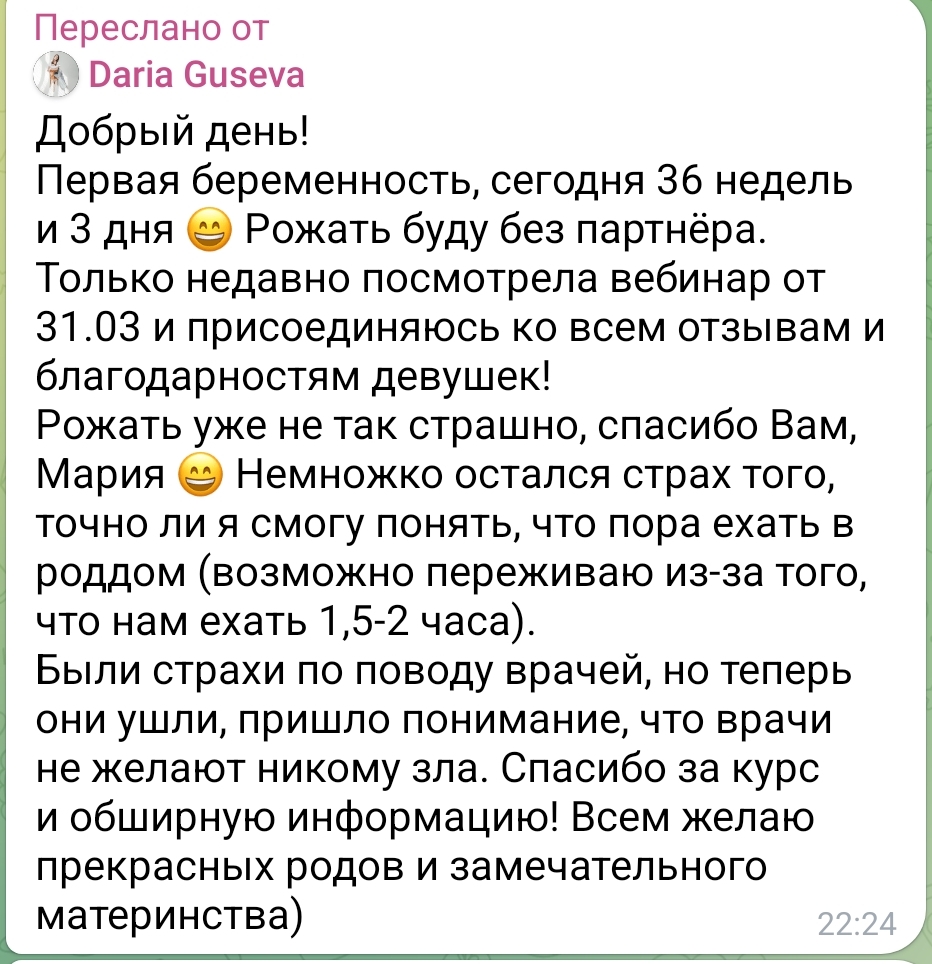Open Daria Guseva's profile from the forwarded header
Screen dimensions: 932x964
196,75
